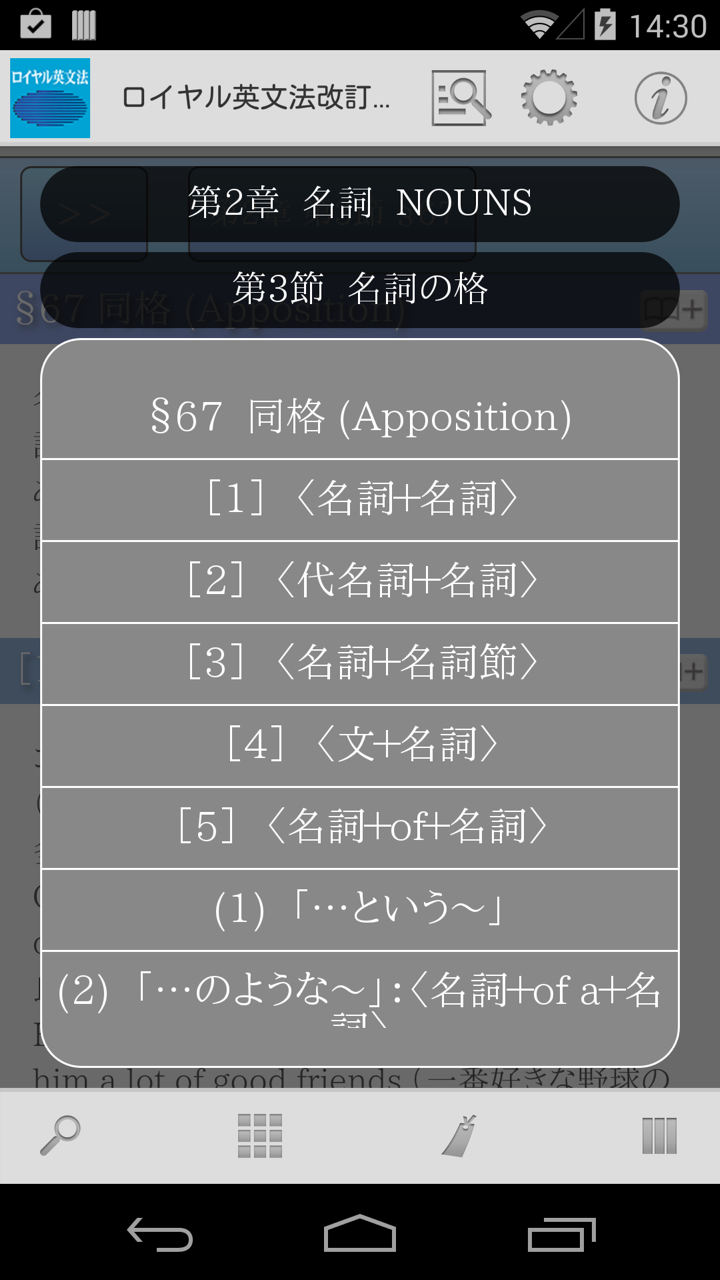Open the settings gear
This screenshot has height=1280, width=720.
549,98
